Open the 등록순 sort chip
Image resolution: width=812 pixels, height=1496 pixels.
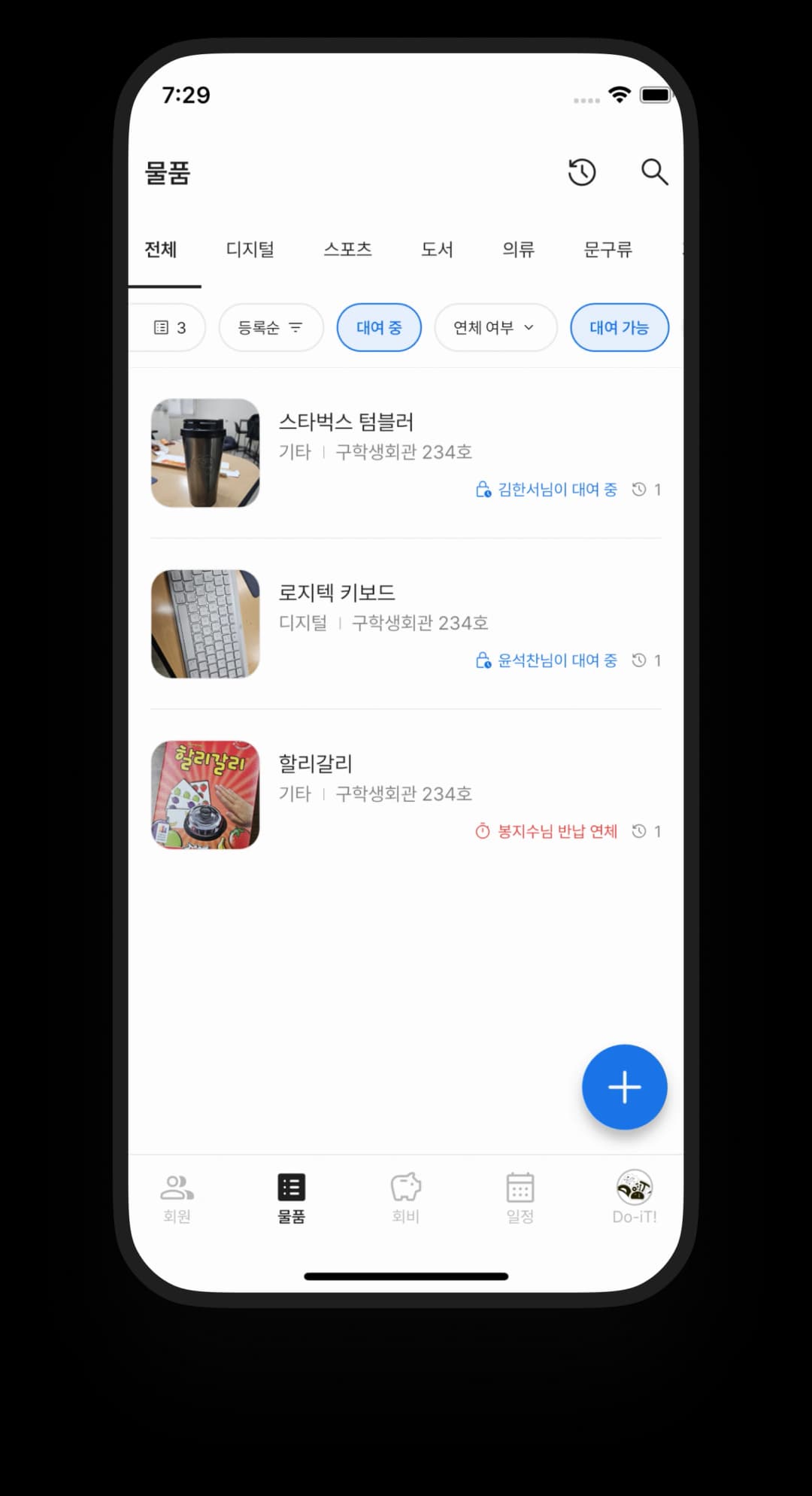(271, 328)
